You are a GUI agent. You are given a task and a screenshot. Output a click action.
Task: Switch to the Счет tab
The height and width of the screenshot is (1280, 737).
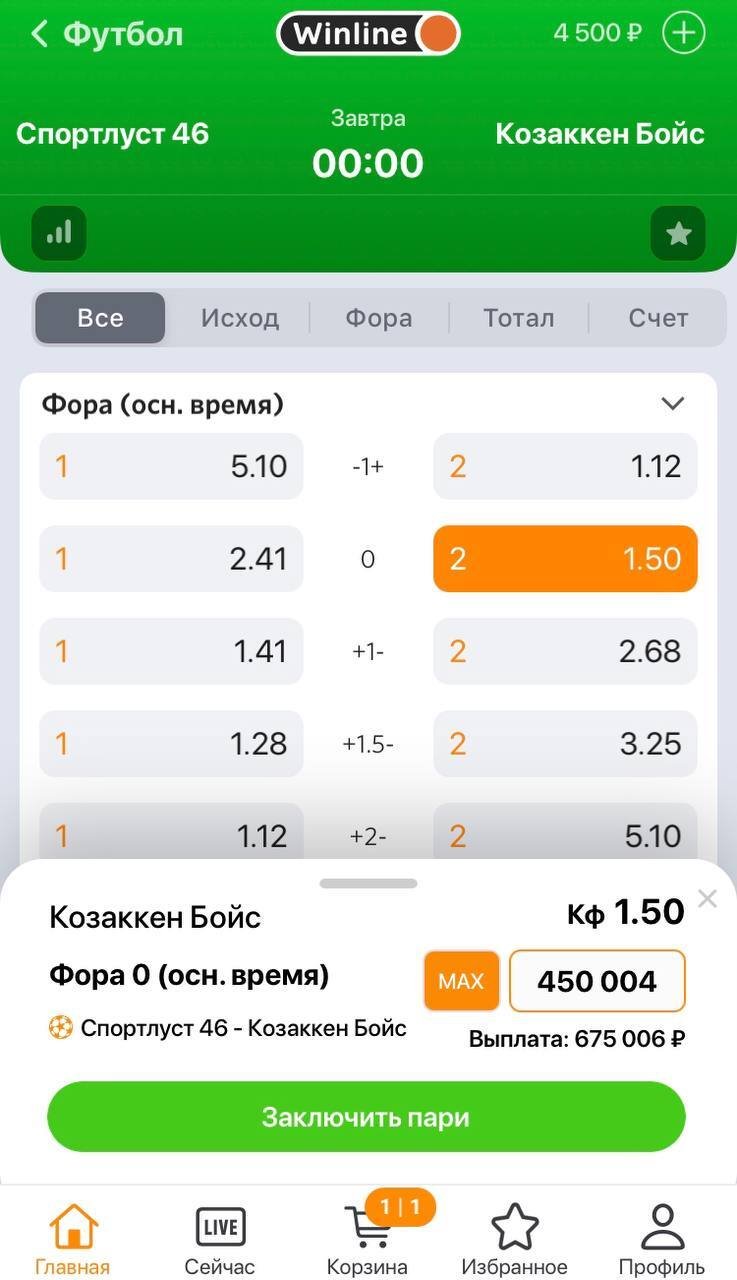point(658,318)
